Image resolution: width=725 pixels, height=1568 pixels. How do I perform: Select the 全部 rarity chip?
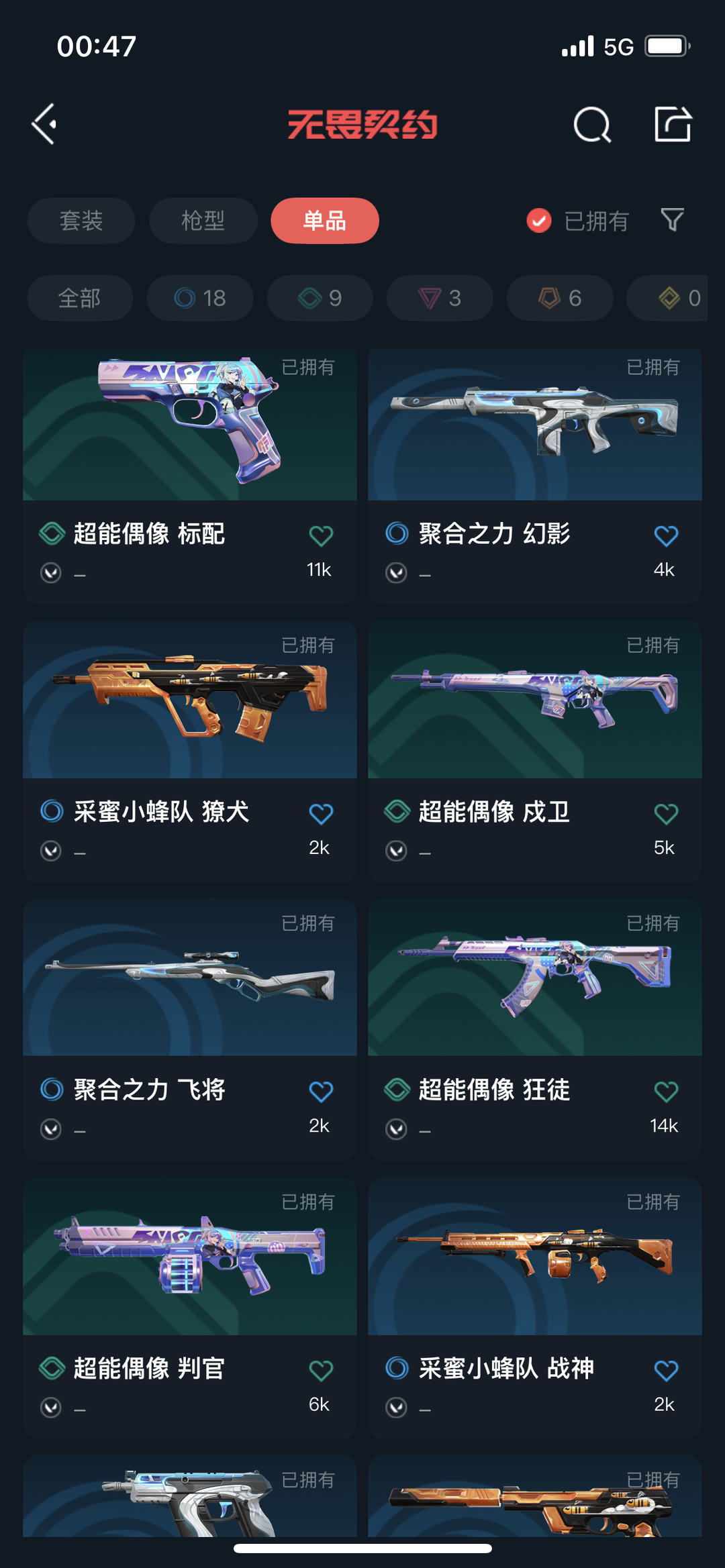(x=80, y=298)
